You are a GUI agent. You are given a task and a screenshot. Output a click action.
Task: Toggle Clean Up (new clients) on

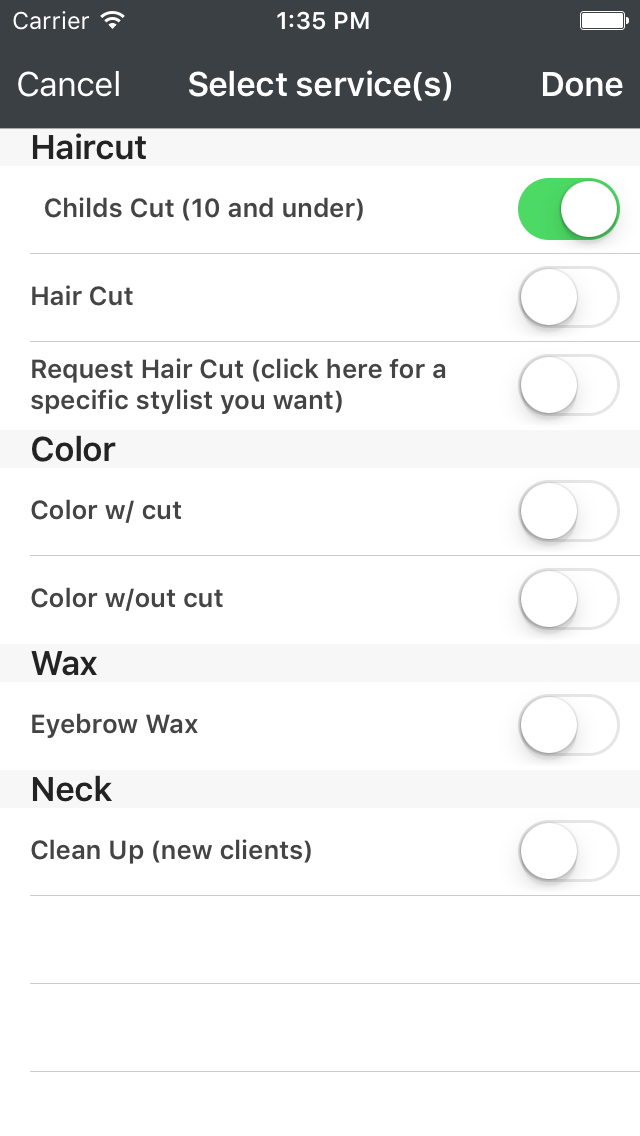(x=569, y=851)
